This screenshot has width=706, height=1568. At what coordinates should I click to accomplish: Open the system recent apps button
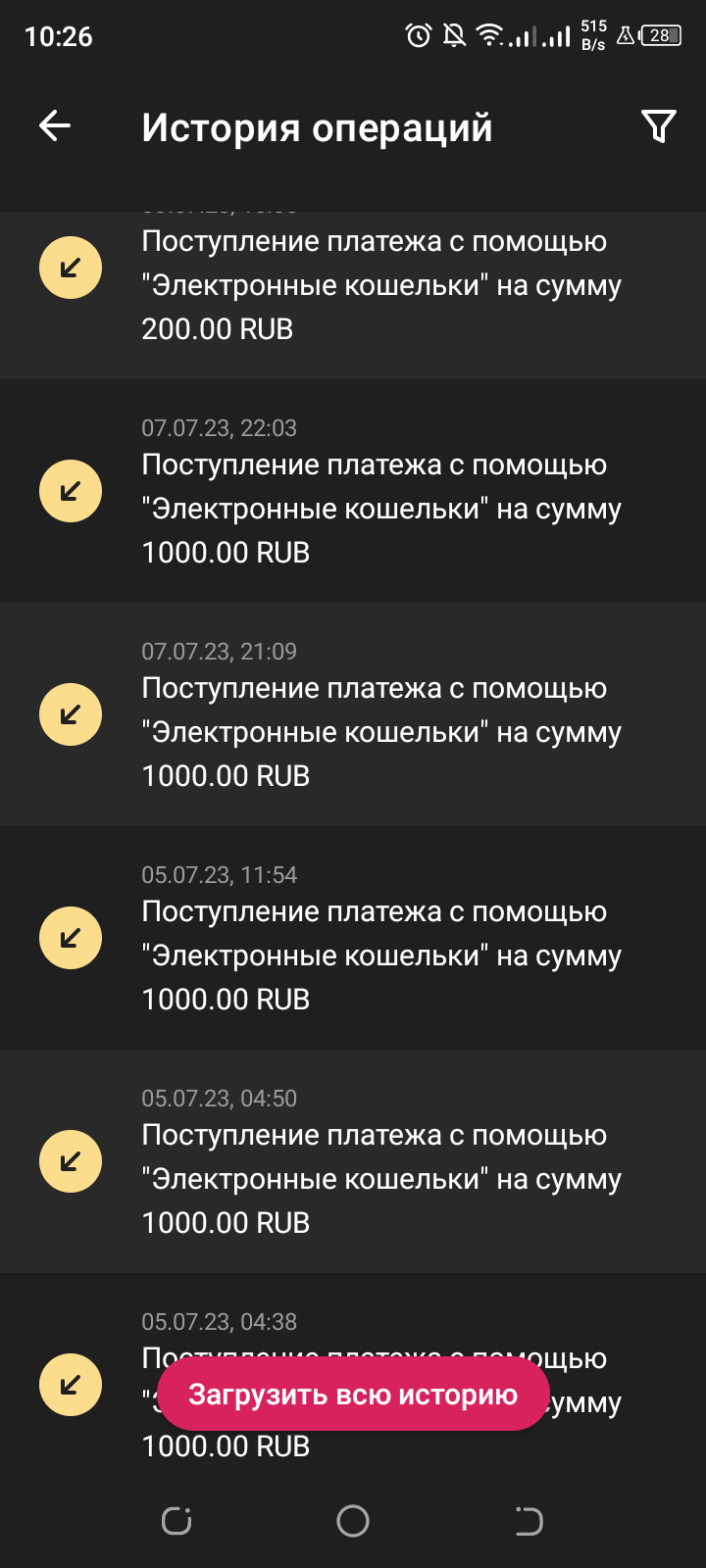point(176,1521)
